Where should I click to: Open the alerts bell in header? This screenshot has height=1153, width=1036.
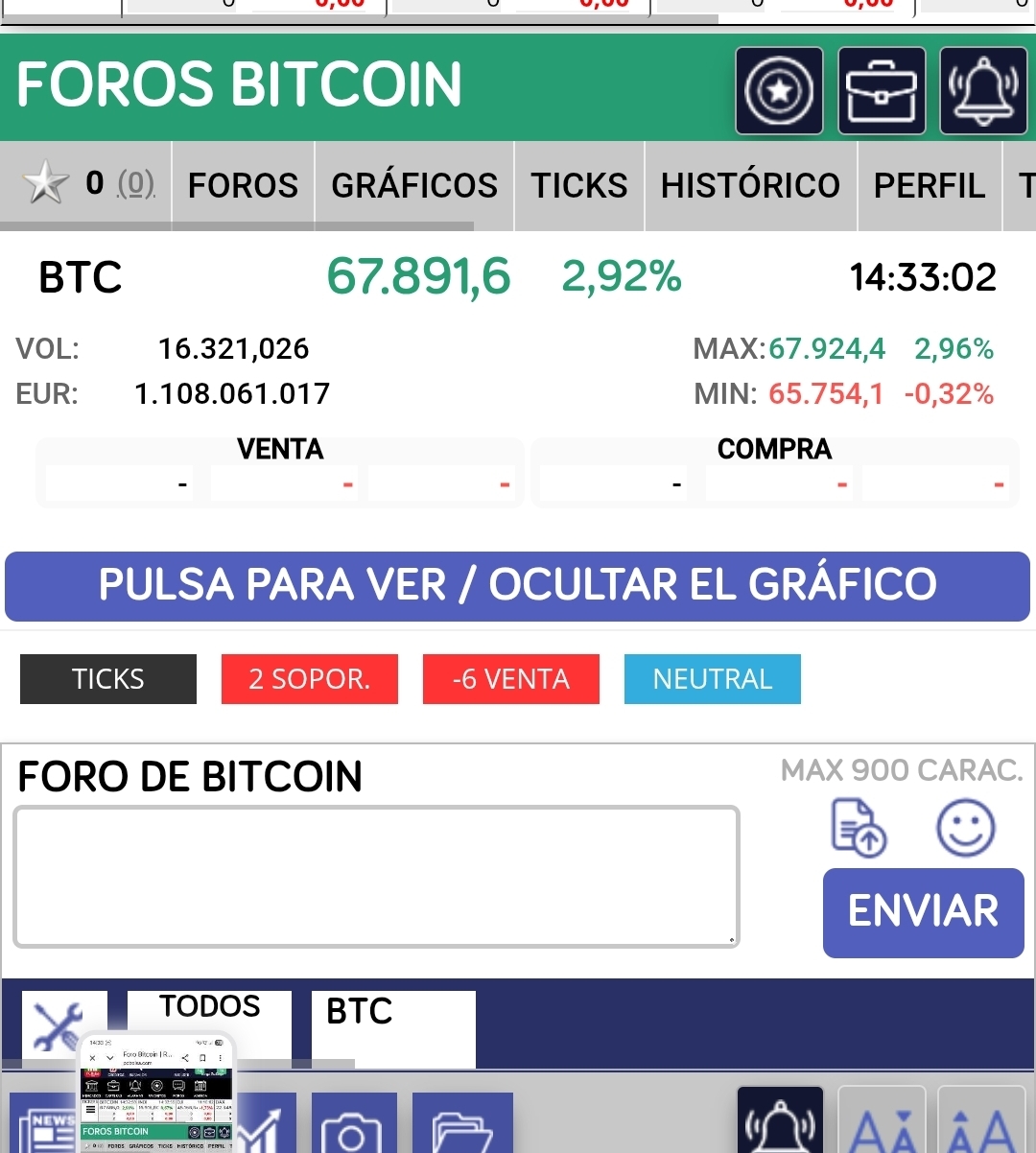point(983,91)
